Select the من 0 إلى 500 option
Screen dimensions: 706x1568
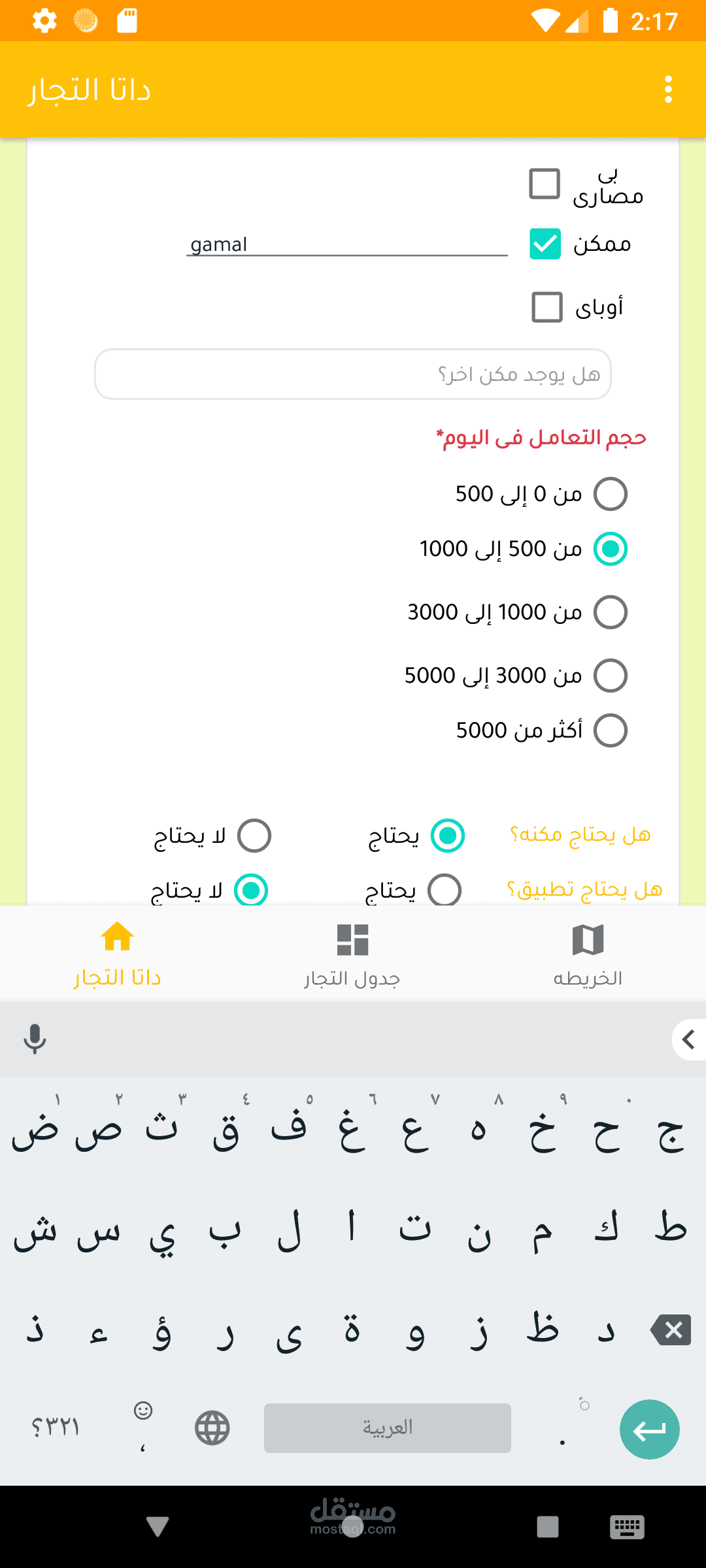click(x=611, y=494)
